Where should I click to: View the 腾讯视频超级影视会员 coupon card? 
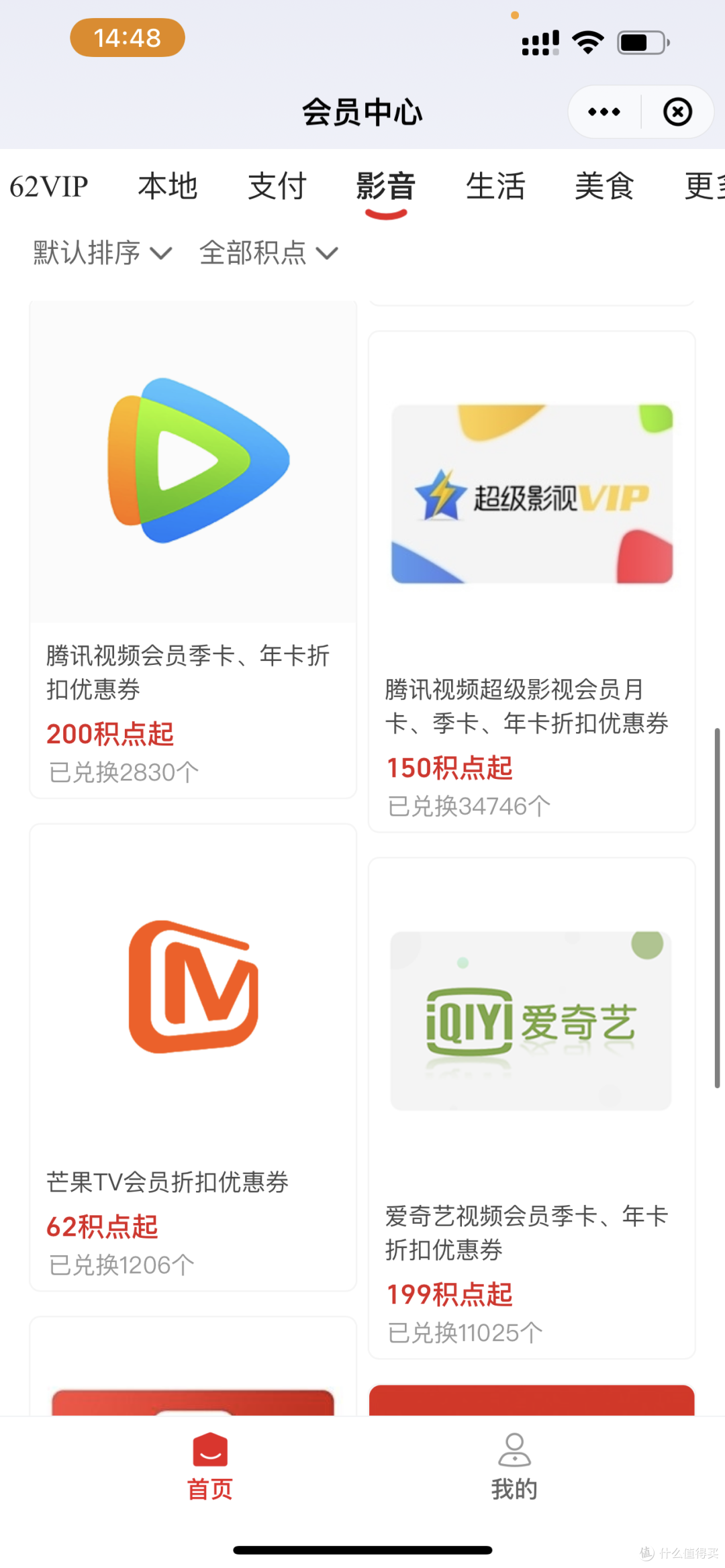532,581
